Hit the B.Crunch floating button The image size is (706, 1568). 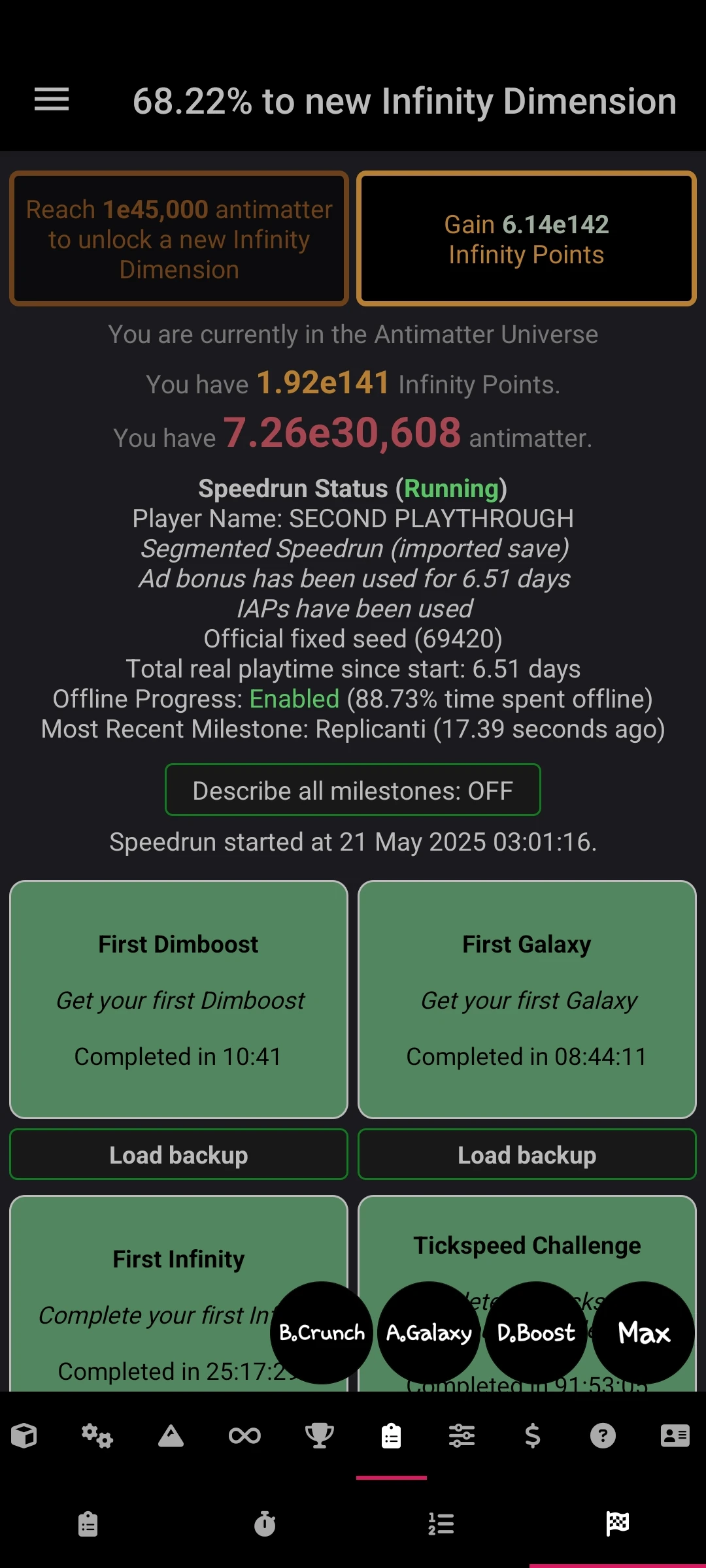tap(322, 1333)
